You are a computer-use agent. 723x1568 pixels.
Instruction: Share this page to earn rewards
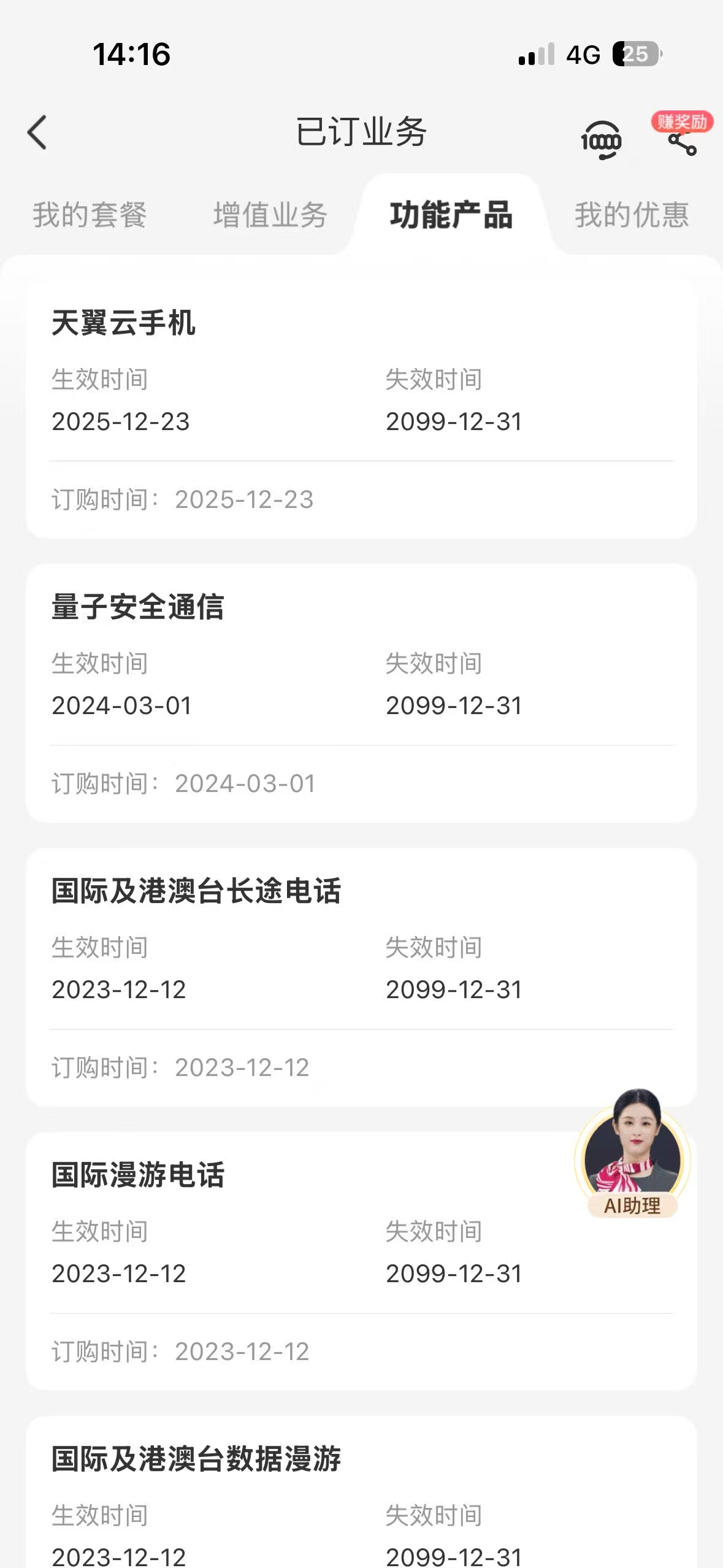pos(682,142)
